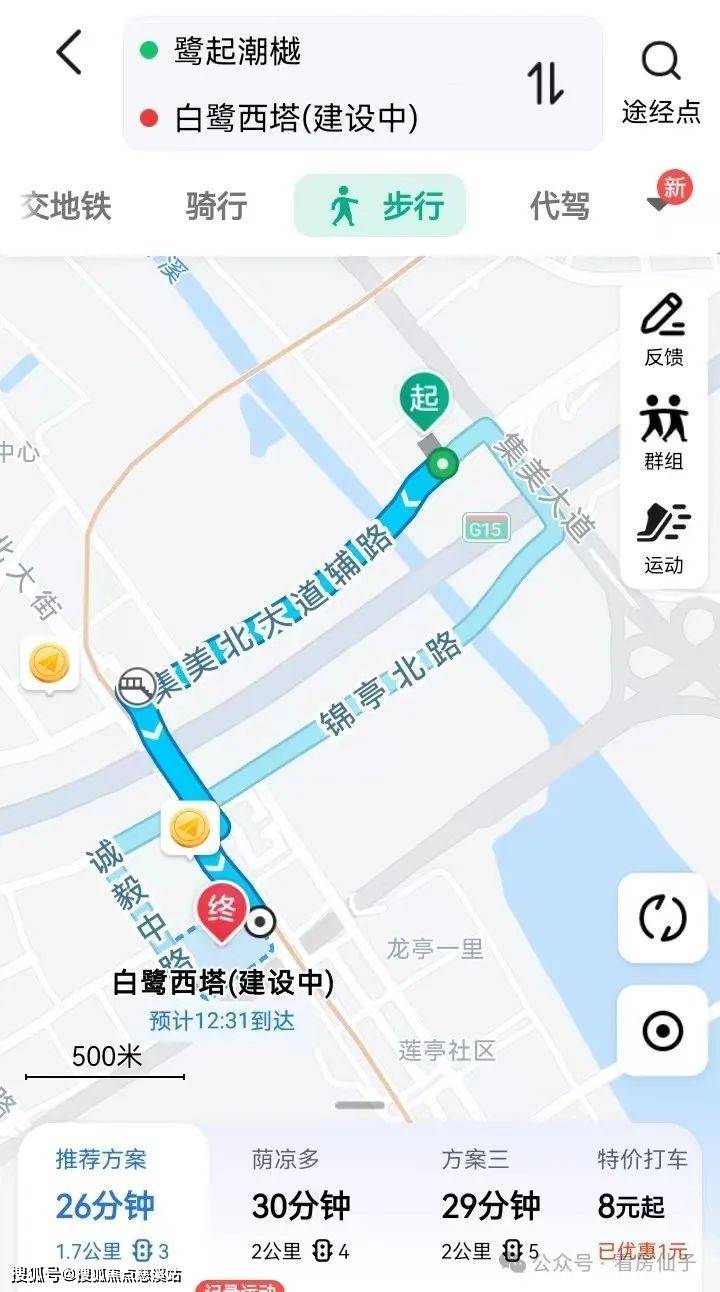Select the 步行 walking tab
Viewport: 720px width, 1292px height.
coord(380,206)
